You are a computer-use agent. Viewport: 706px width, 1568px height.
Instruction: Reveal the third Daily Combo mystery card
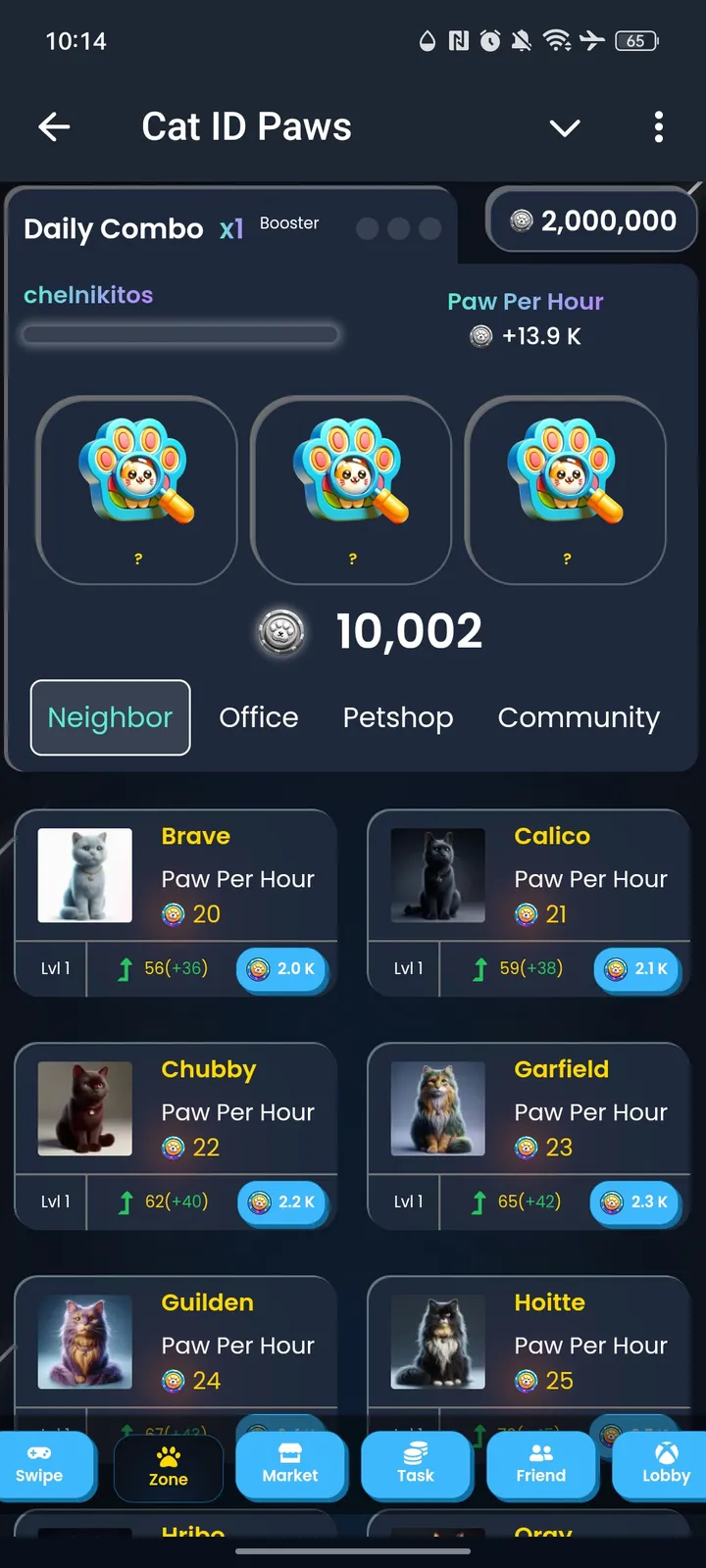click(566, 487)
